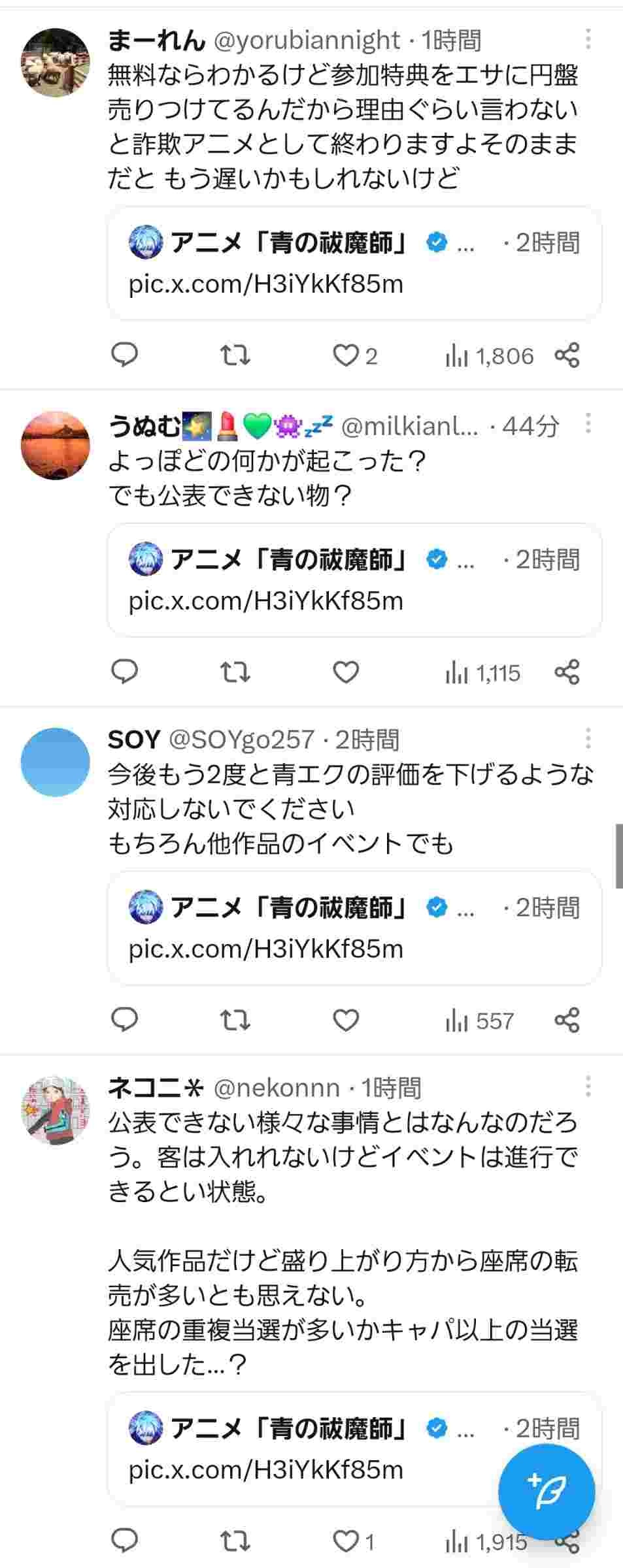Reply to SOY's post

(x=124, y=1020)
